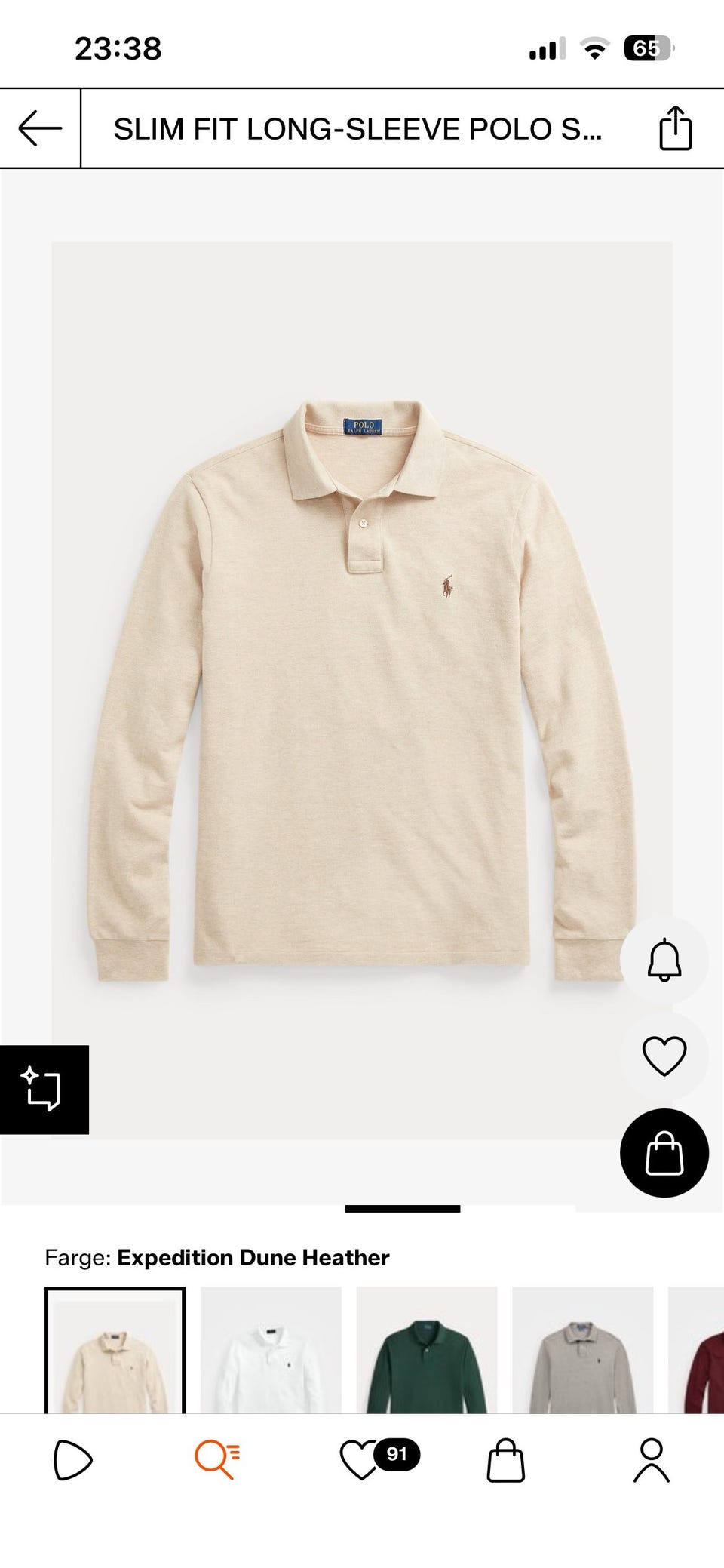
Task: Open the polo shirt product image
Action: click(x=362, y=690)
